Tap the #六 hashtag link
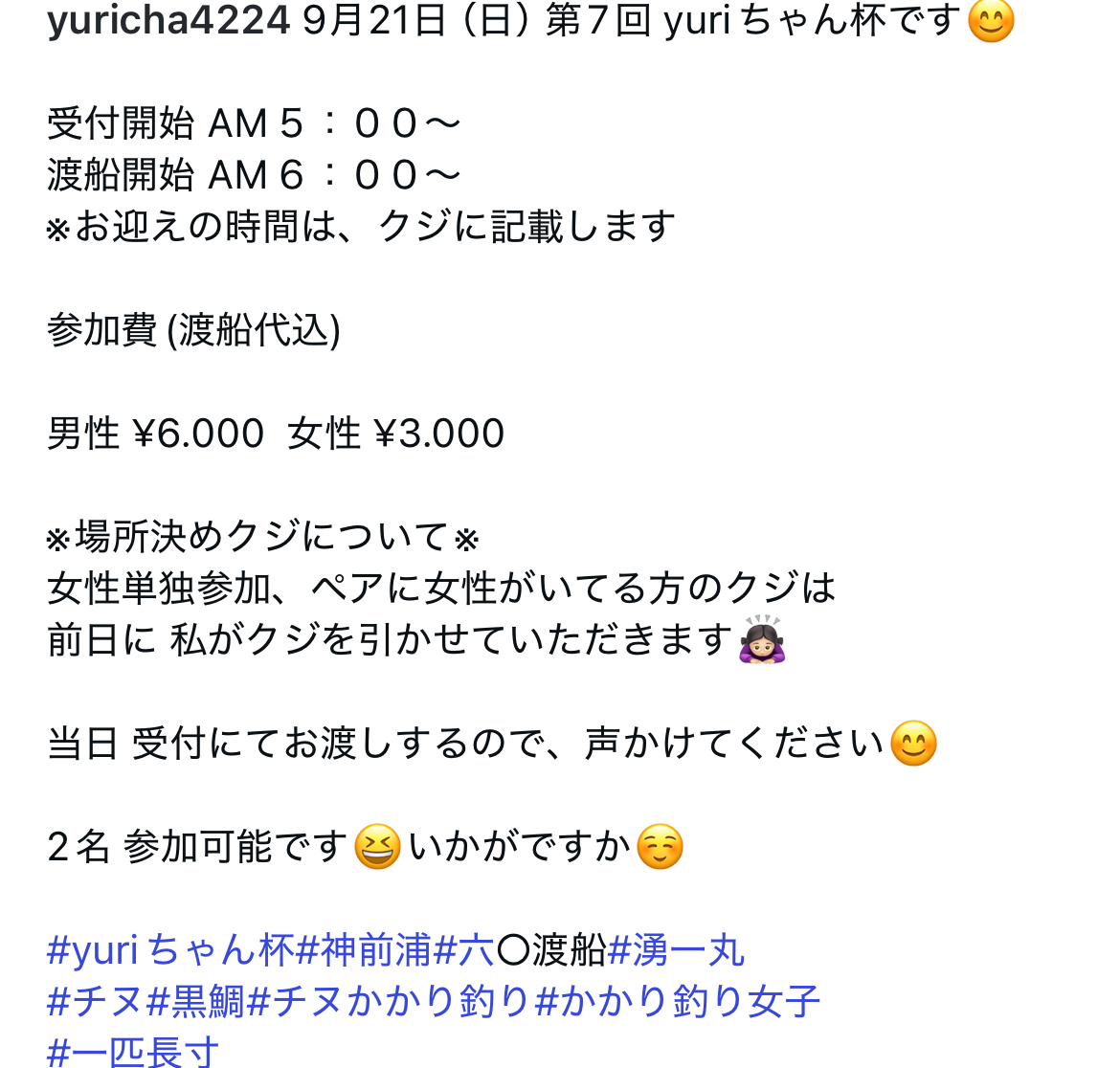 point(464,950)
